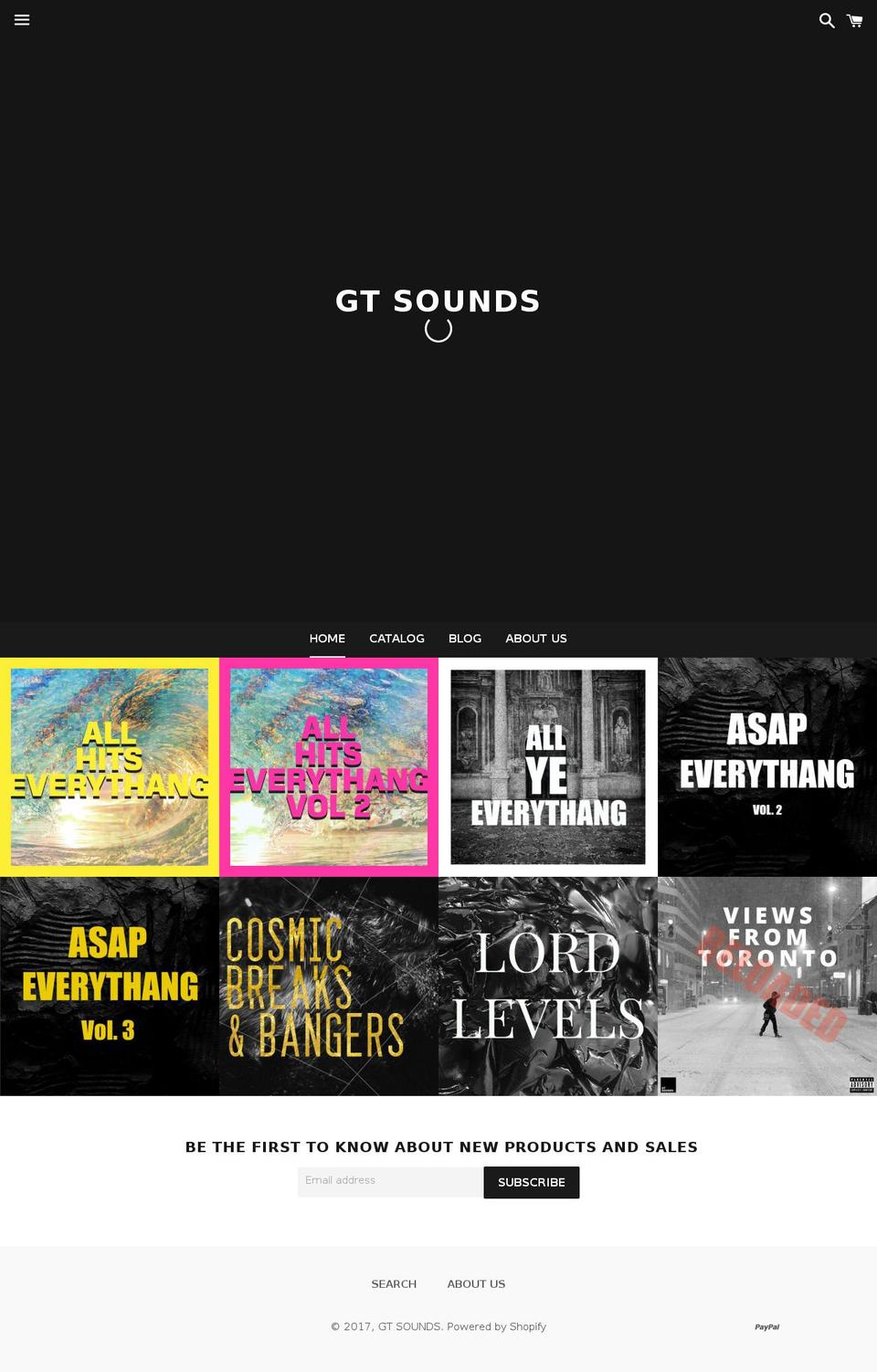Click the Powered by Shopify link
This screenshot has height=1372, width=877.
pyautogui.click(x=496, y=1326)
